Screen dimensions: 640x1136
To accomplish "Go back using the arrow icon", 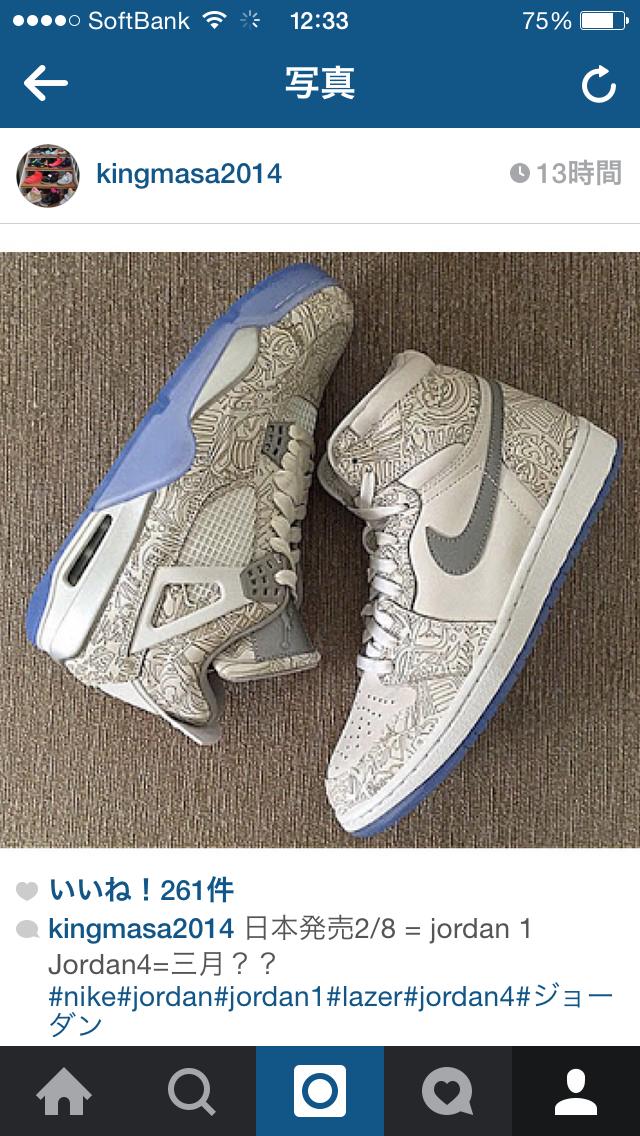I will coord(45,85).
